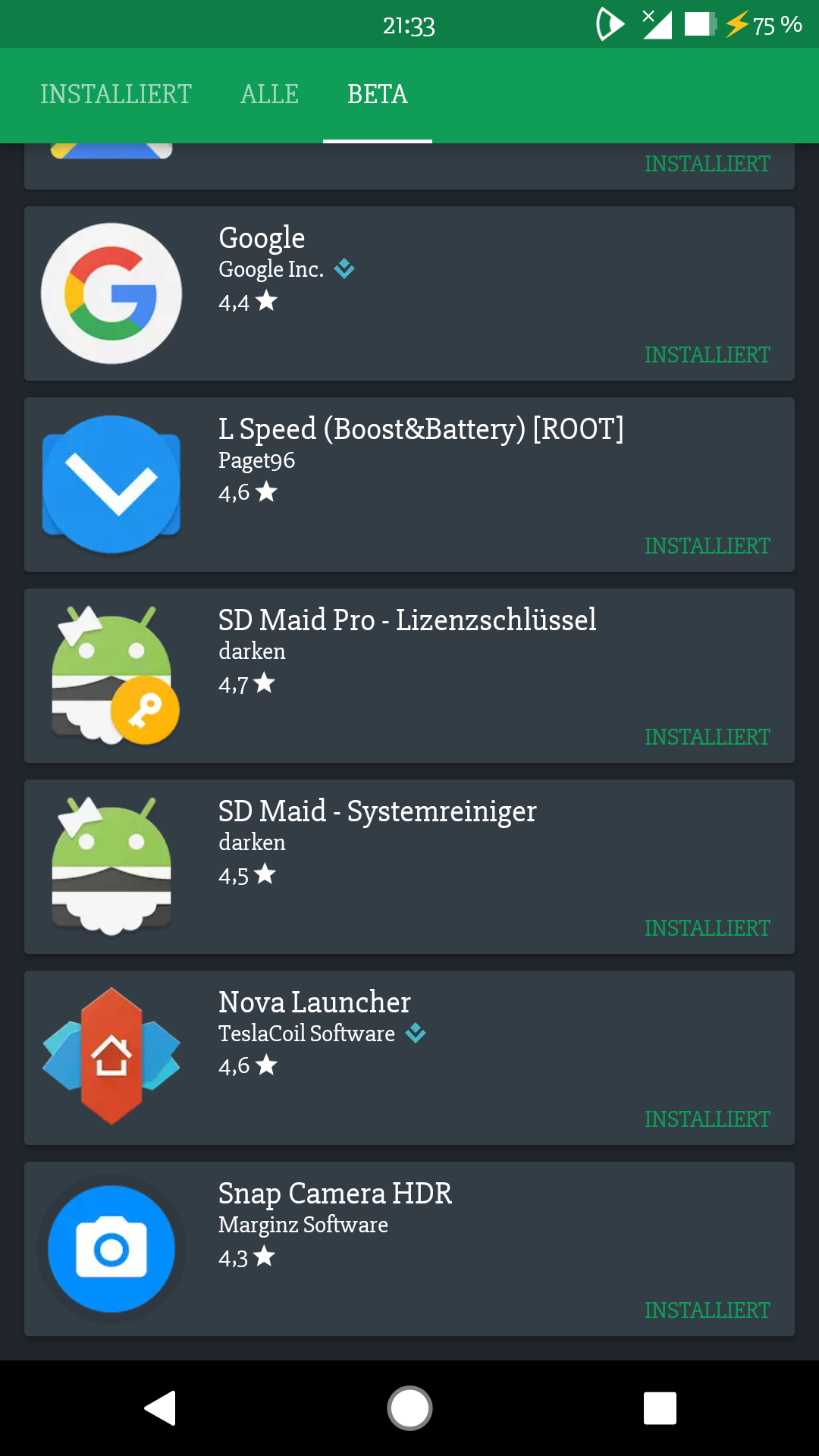Open SD Maid Pro - Lizenzschlüssel card

[409, 676]
